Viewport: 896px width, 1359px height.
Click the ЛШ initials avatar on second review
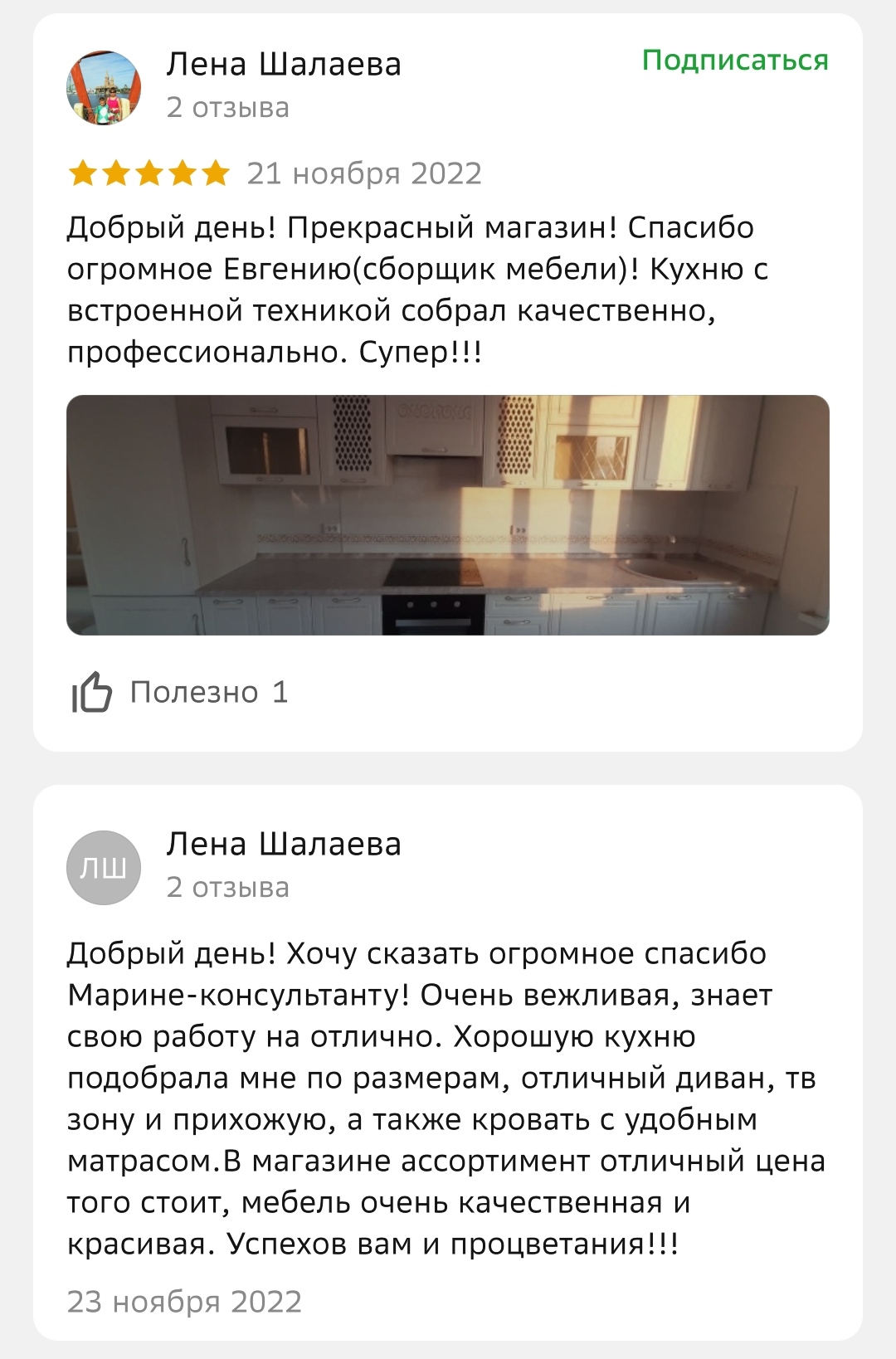(x=105, y=869)
